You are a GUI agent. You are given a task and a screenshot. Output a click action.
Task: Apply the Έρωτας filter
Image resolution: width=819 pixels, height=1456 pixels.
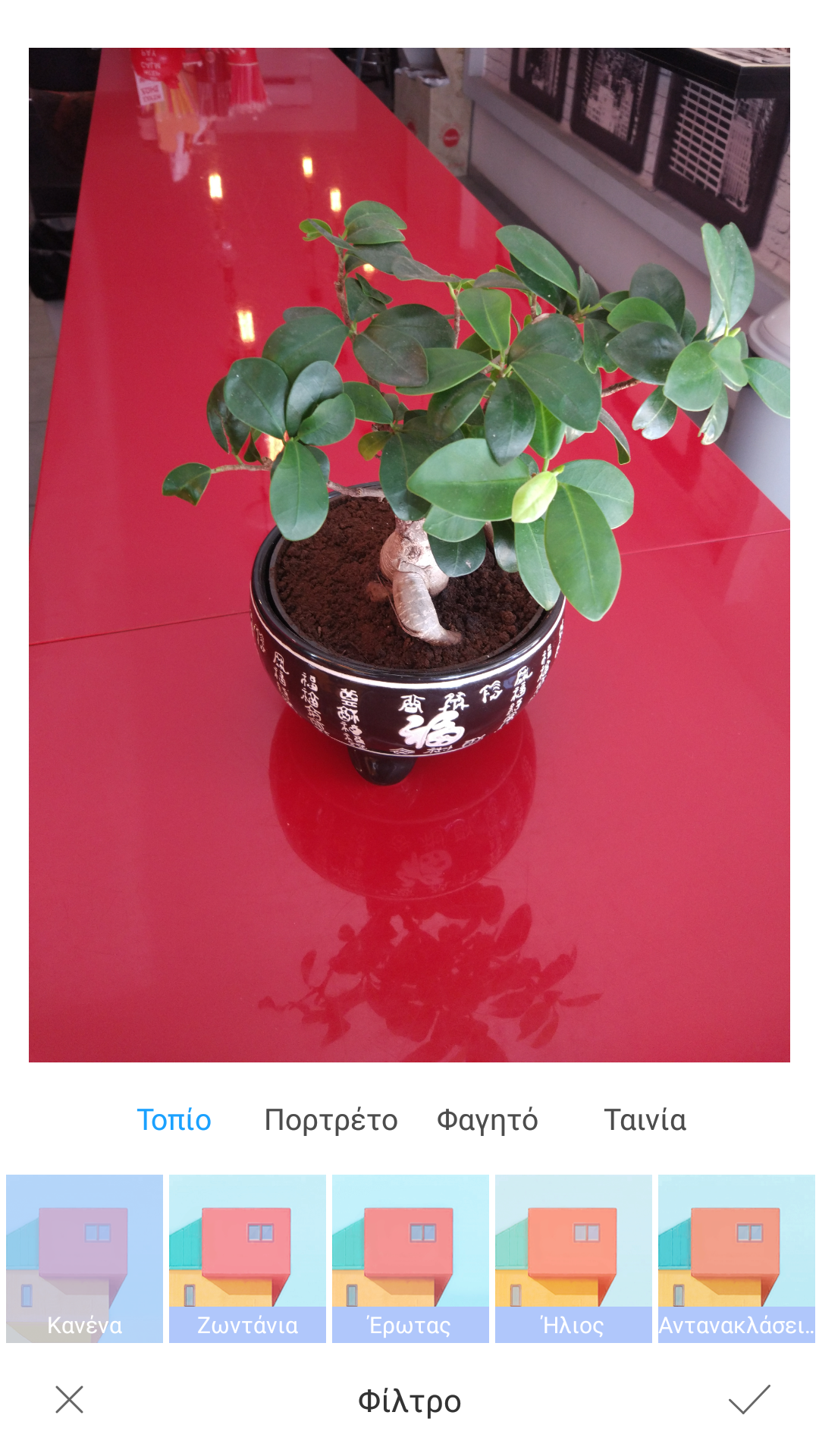(410, 1258)
